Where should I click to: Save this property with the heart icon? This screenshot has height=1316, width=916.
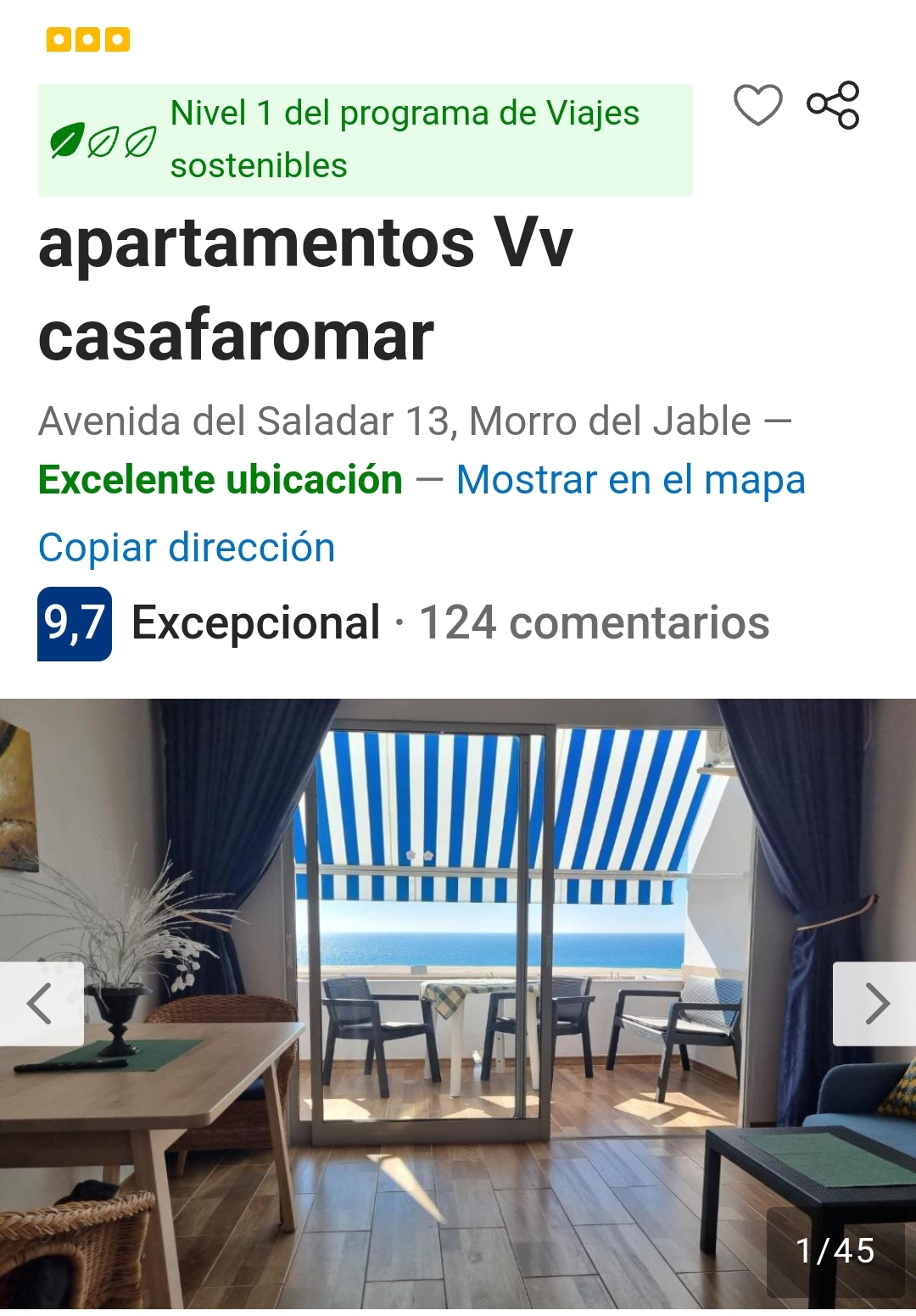tap(757, 105)
